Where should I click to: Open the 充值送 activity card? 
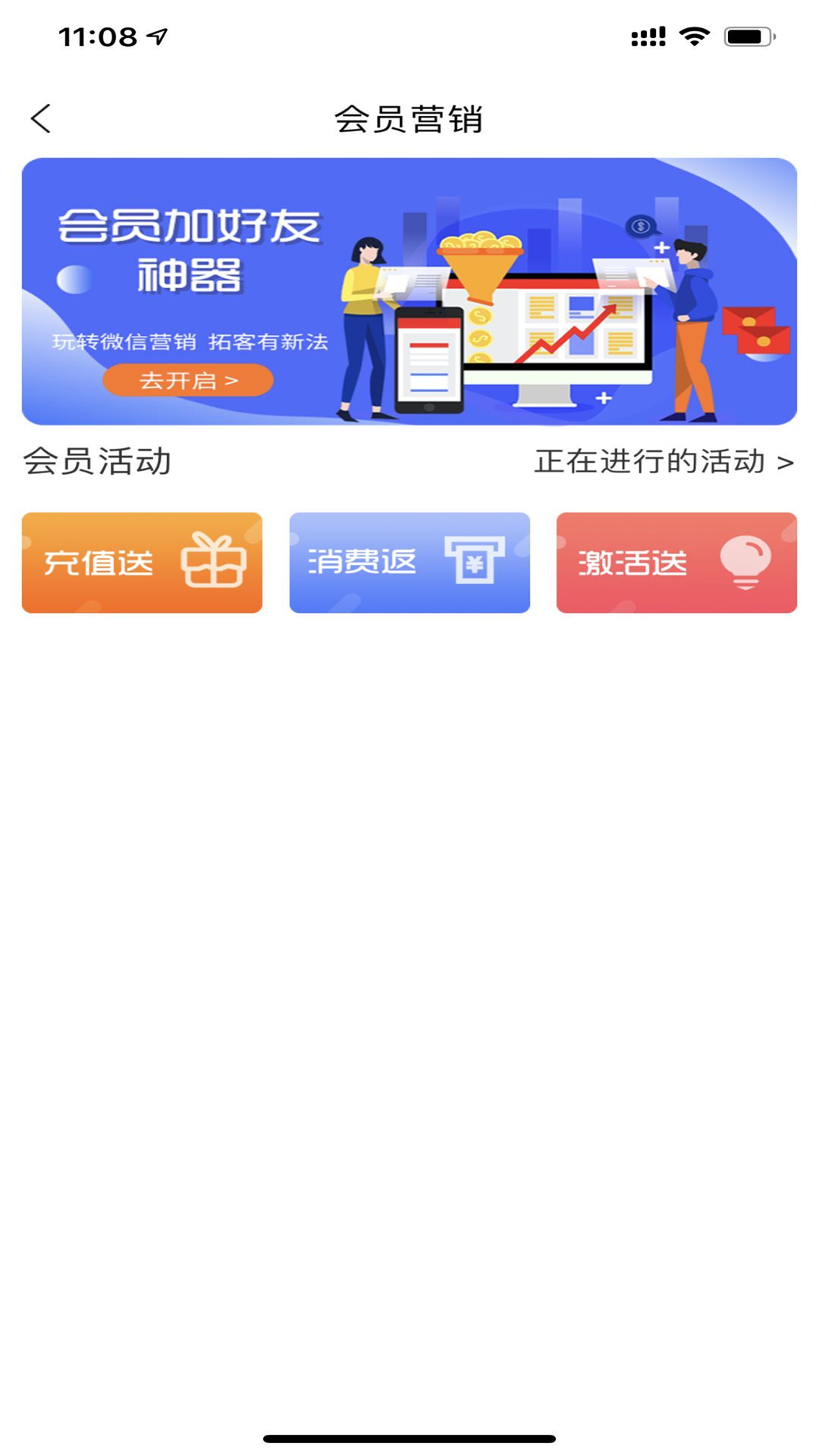(142, 563)
